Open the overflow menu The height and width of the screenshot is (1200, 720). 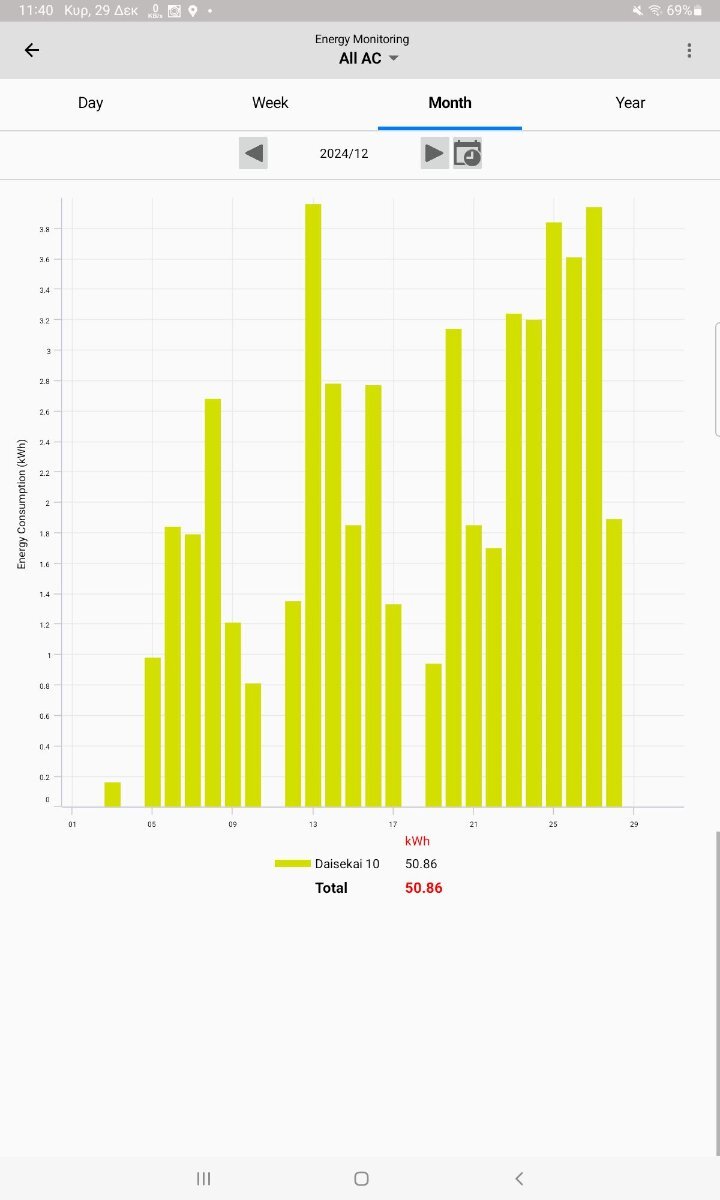tap(689, 50)
